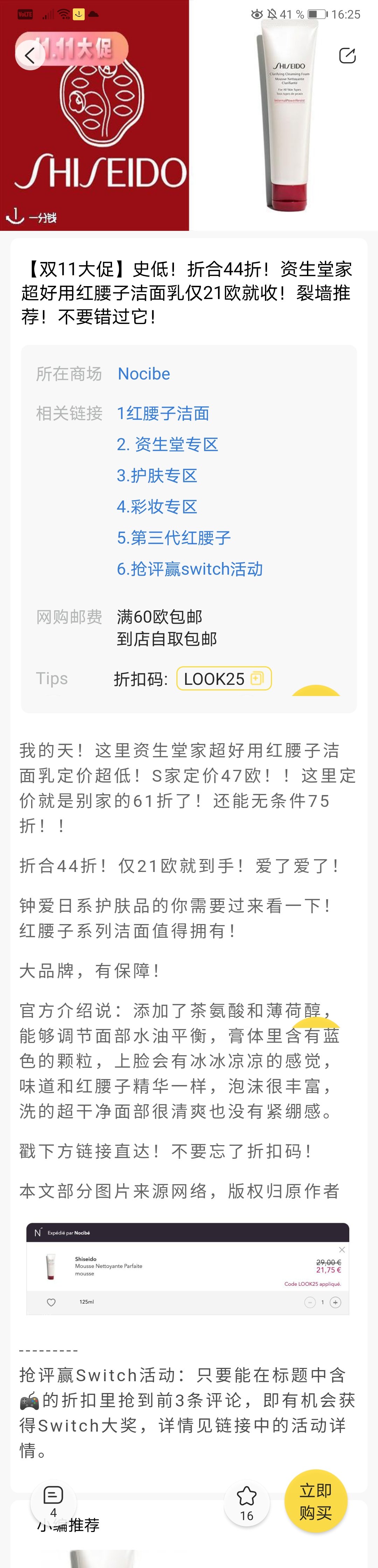Share this deal via the share icon
This screenshot has height=1568, width=378.
(347, 56)
